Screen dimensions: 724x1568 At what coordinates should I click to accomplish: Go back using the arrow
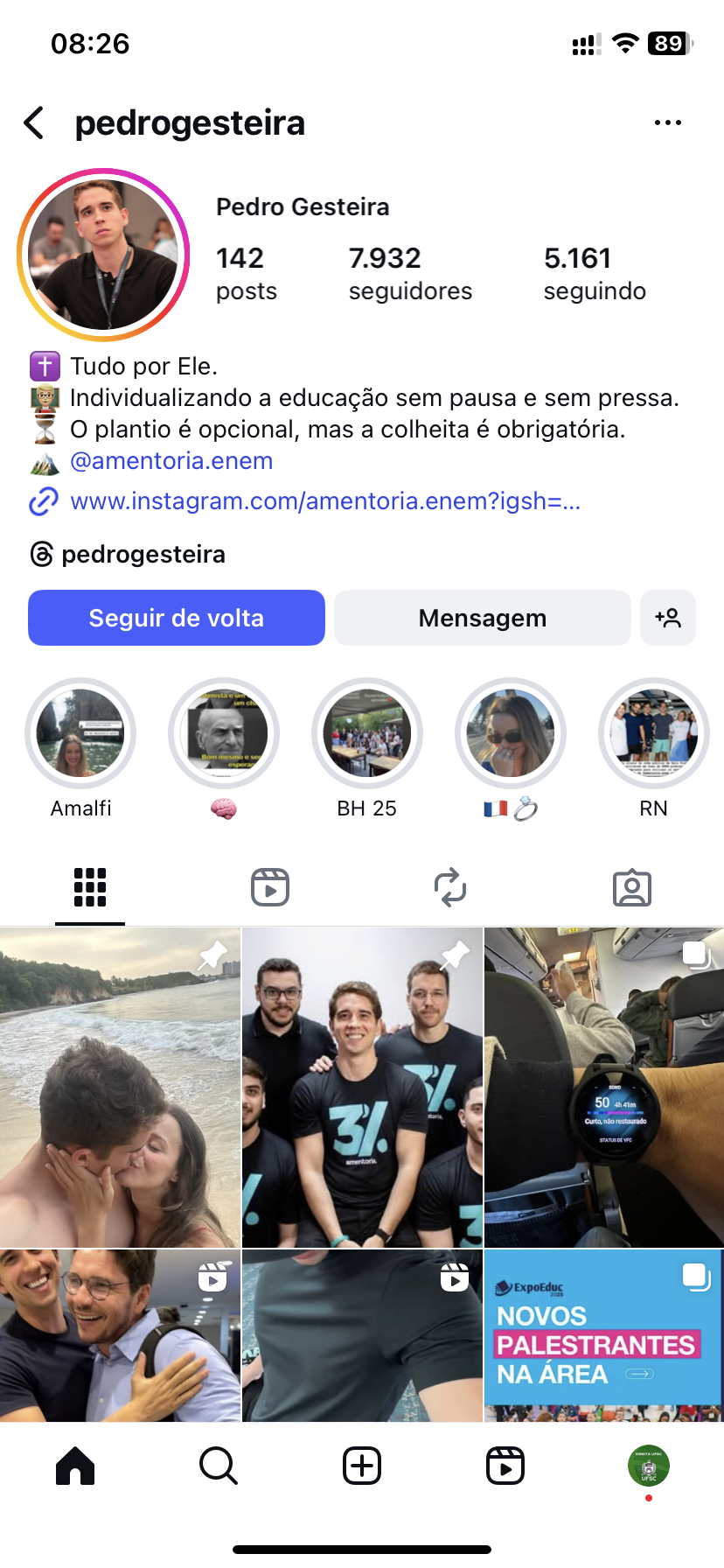(34, 123)
